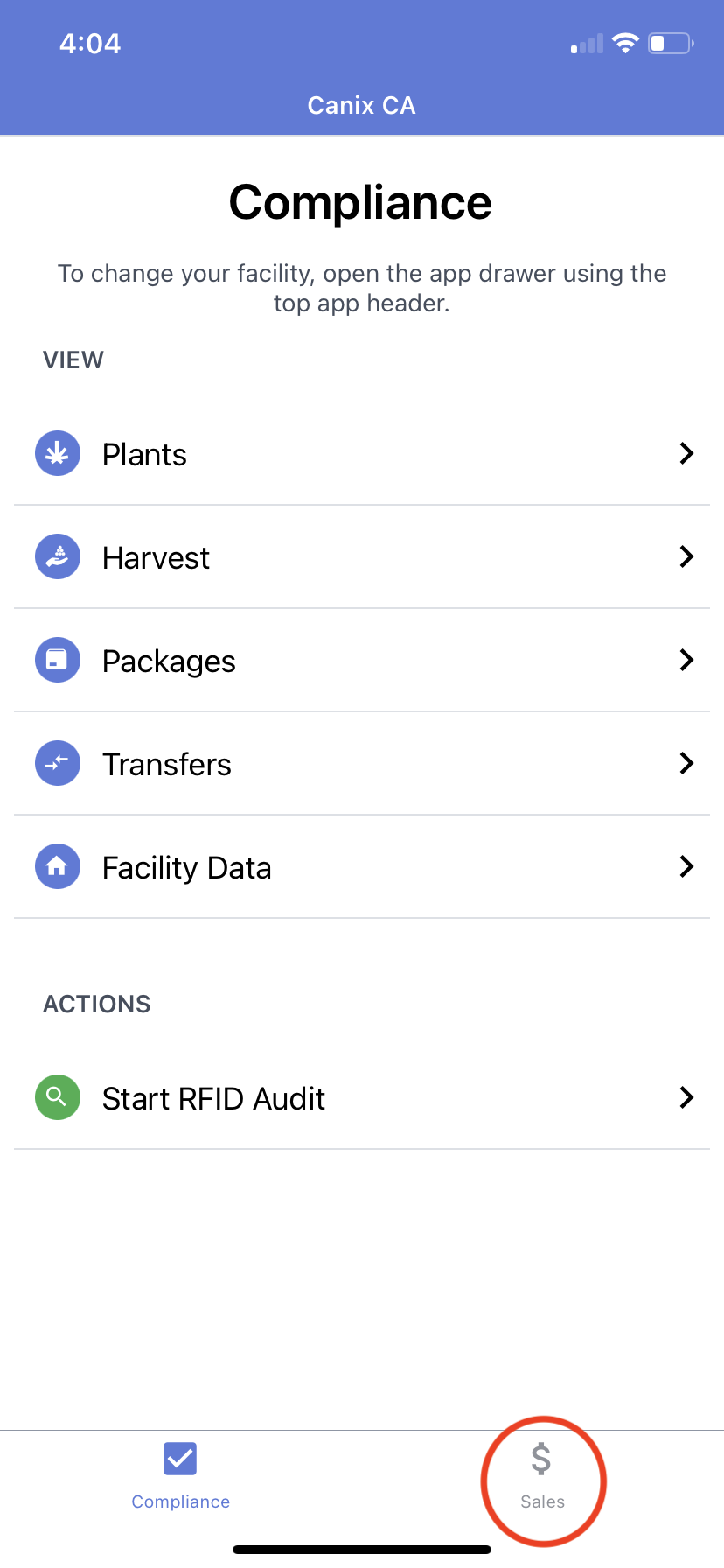Image resolution: width=724 pixels, height=1568 pixels.
Task: Tap the Canix CA app header
Action: pos(361,105)
